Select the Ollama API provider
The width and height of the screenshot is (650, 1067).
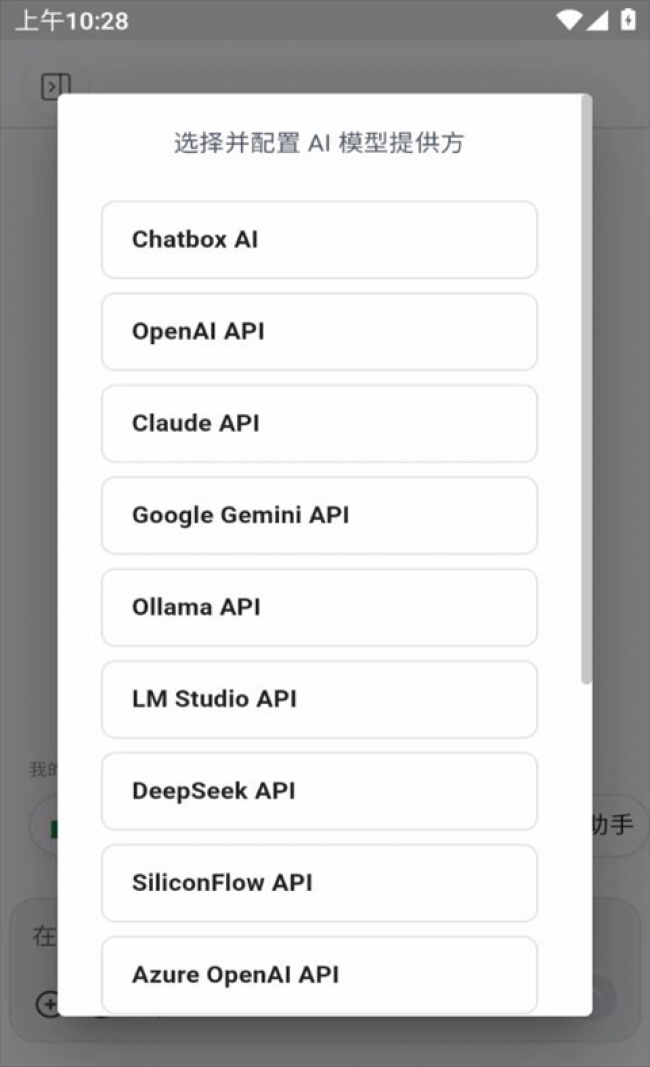pyautogui.click(x=319, y=608)
